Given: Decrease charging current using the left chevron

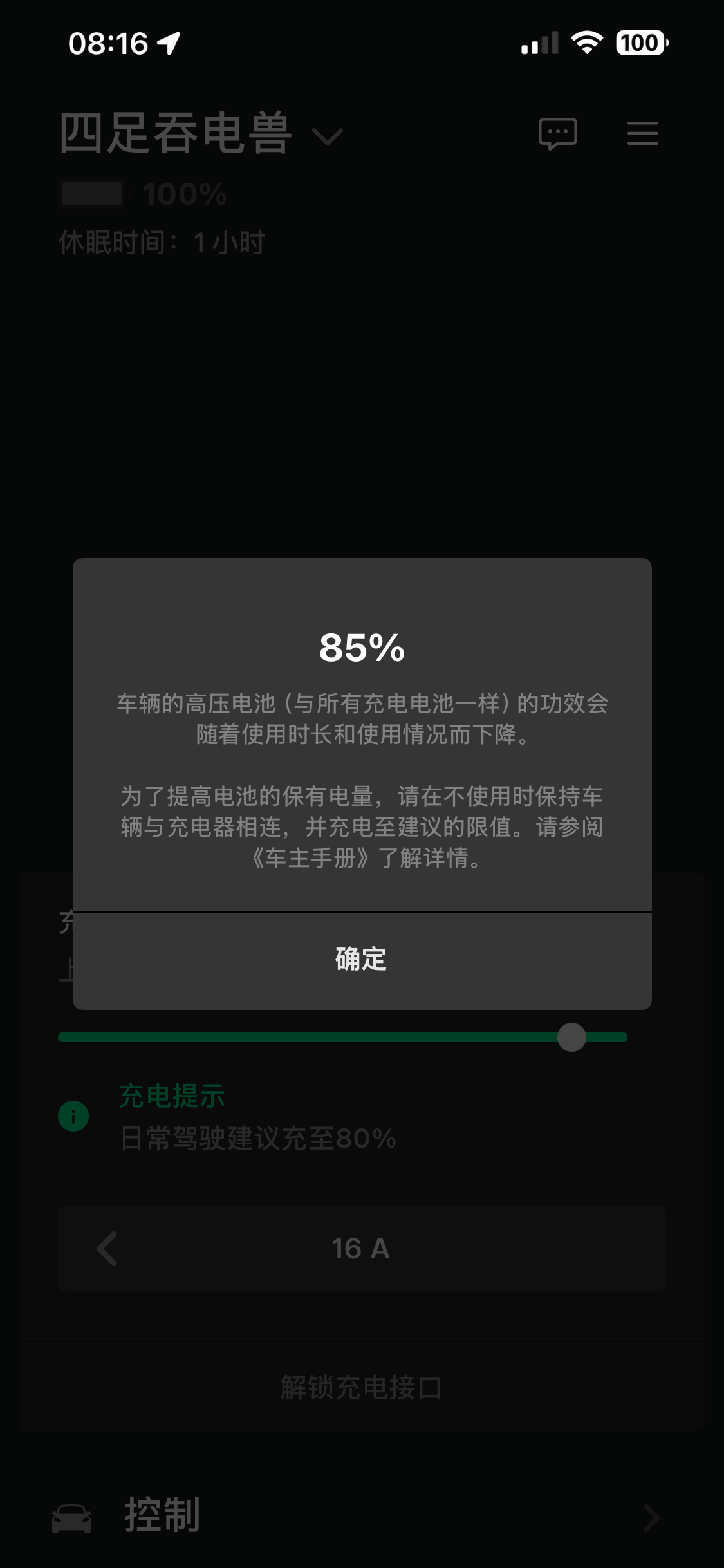Looking at the screenshot, I should coord(105,1249).
